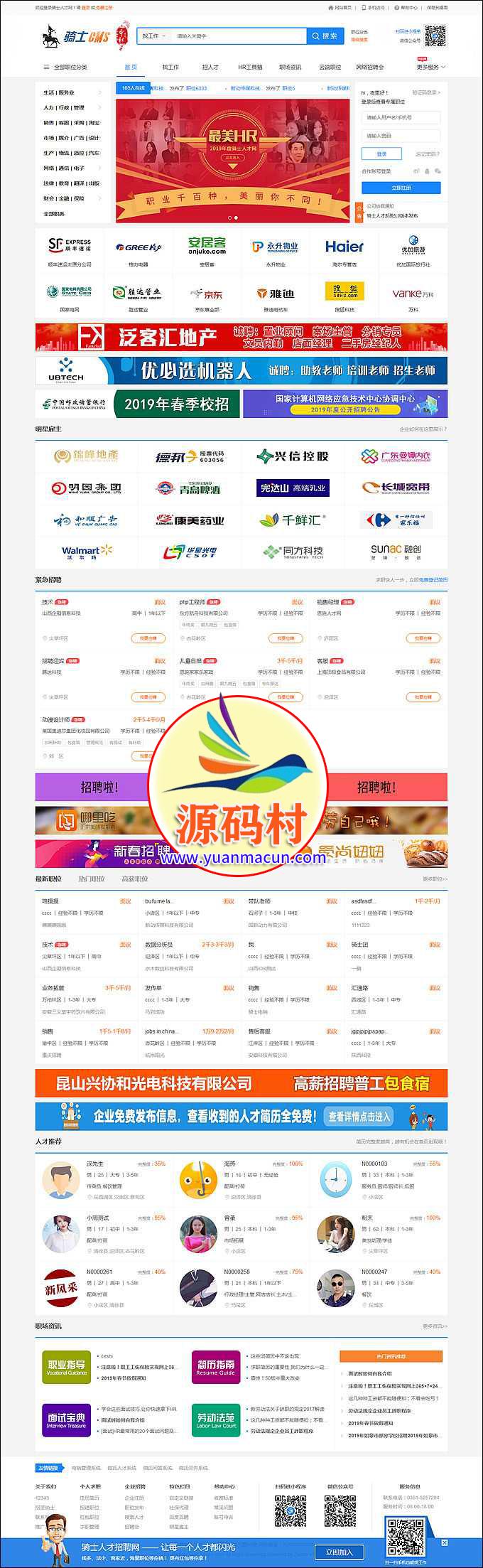Tap the username/phone login field

(x=401, y=117)
